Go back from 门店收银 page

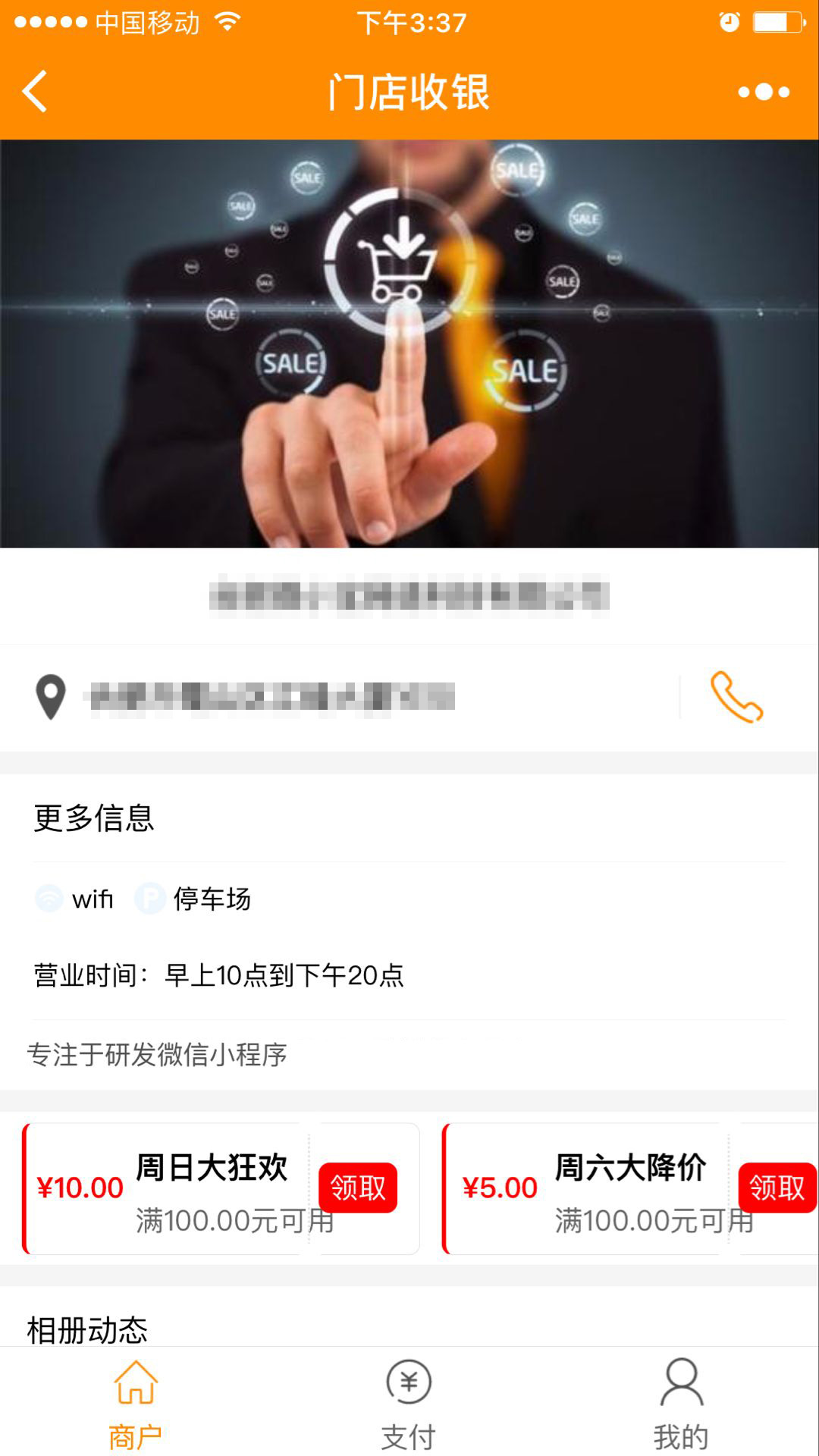click(x=35, y=92)
